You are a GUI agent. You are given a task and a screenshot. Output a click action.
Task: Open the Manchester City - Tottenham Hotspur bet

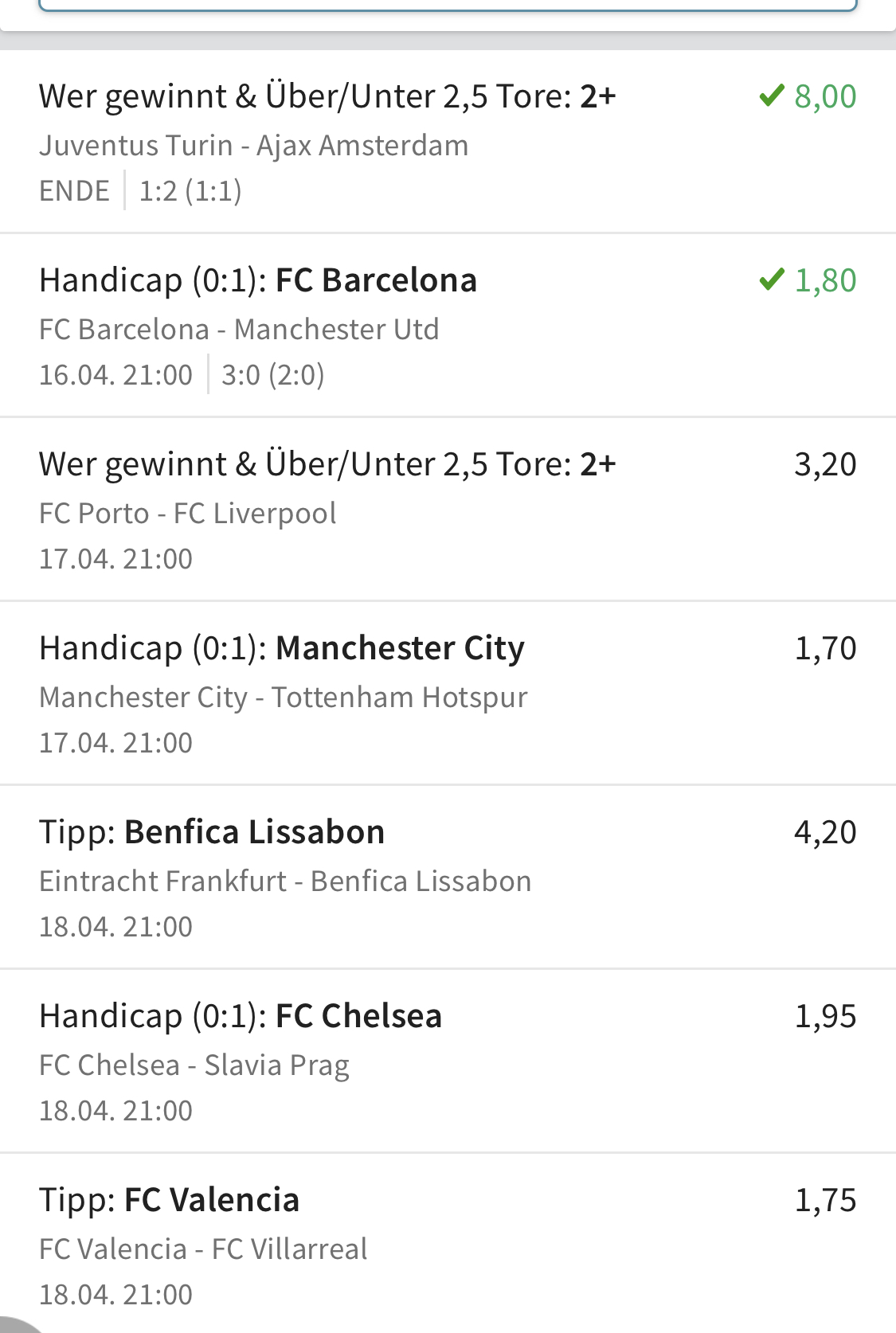[446, 694]
